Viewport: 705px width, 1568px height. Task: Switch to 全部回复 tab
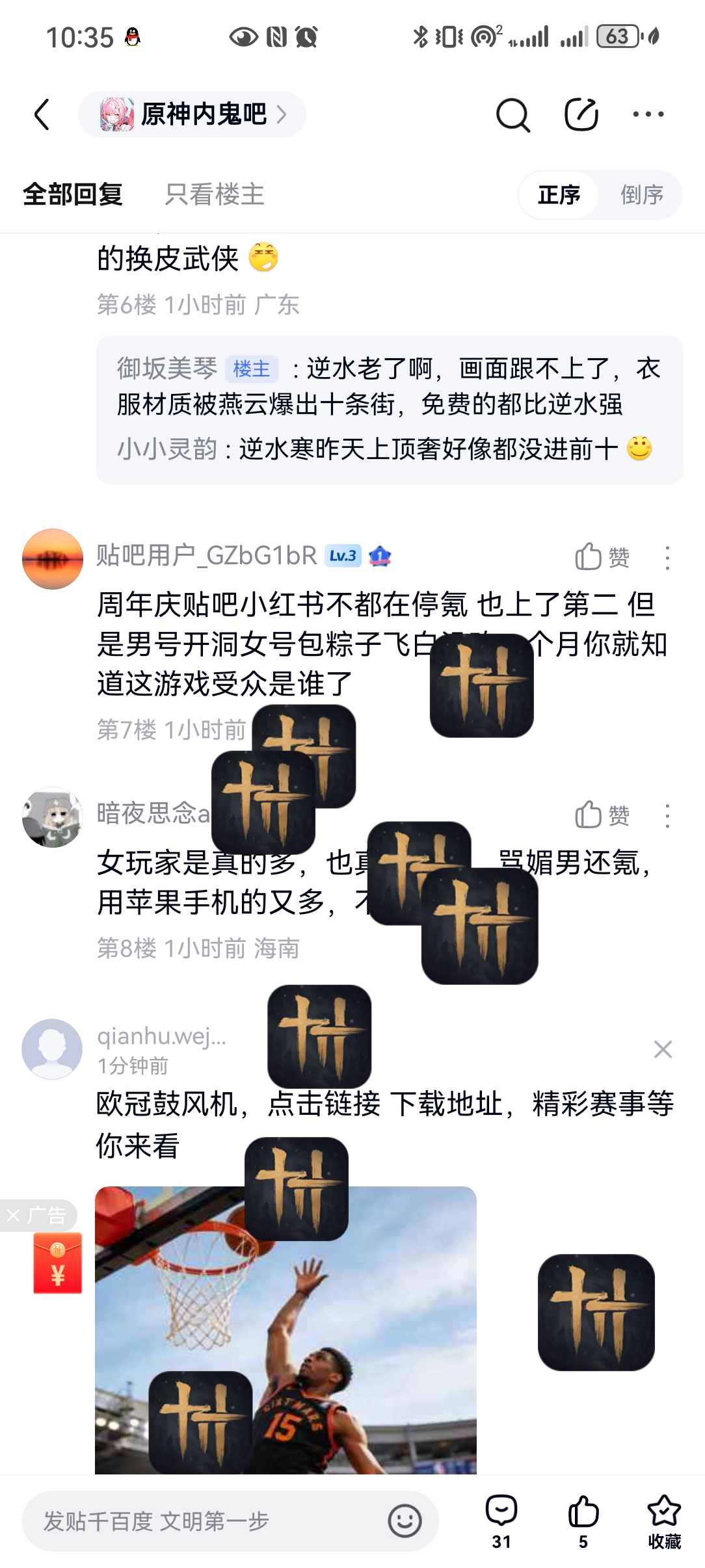[73, 194]
